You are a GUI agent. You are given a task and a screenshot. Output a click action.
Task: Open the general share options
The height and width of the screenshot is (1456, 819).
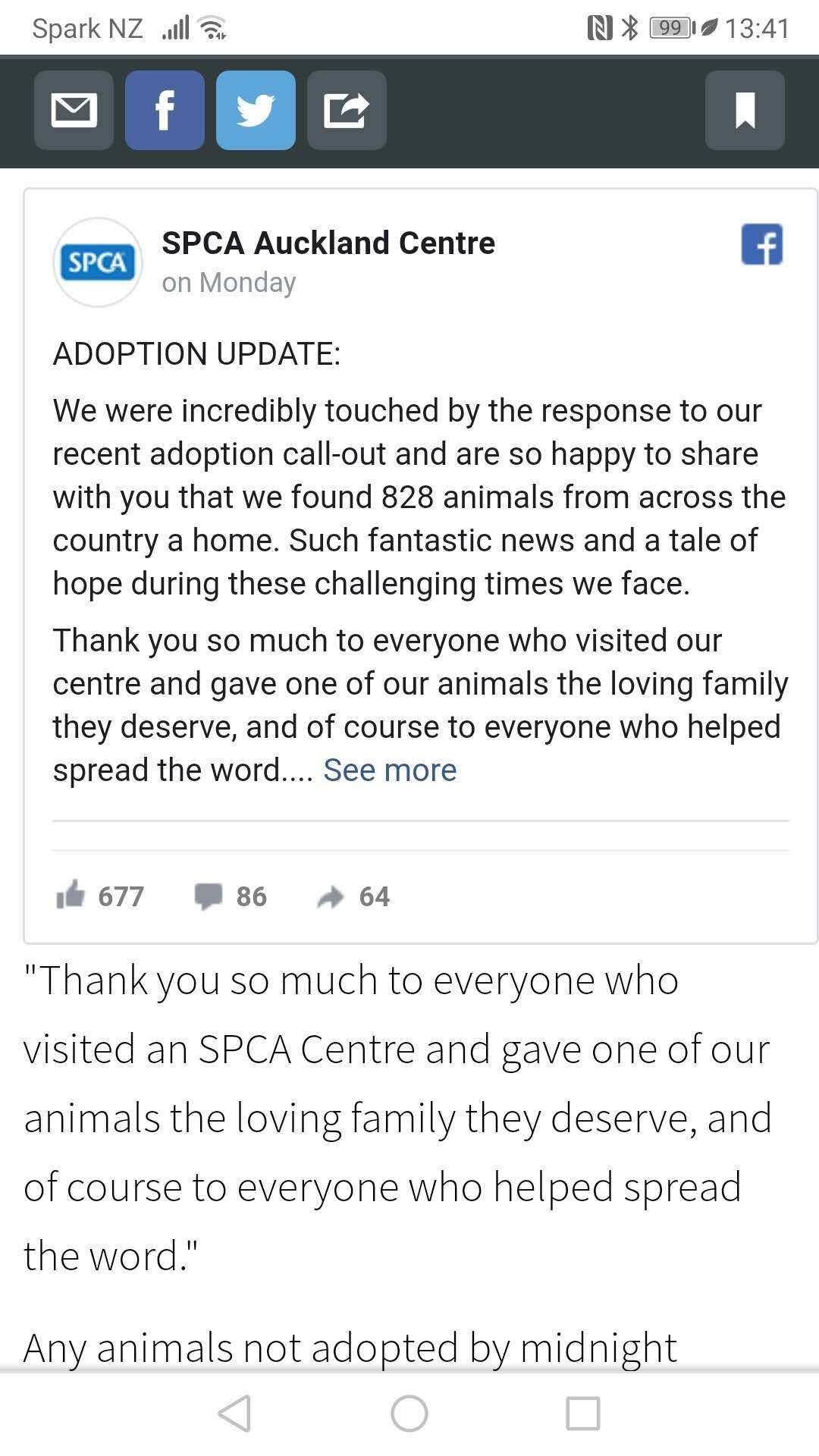pos(347,111)
